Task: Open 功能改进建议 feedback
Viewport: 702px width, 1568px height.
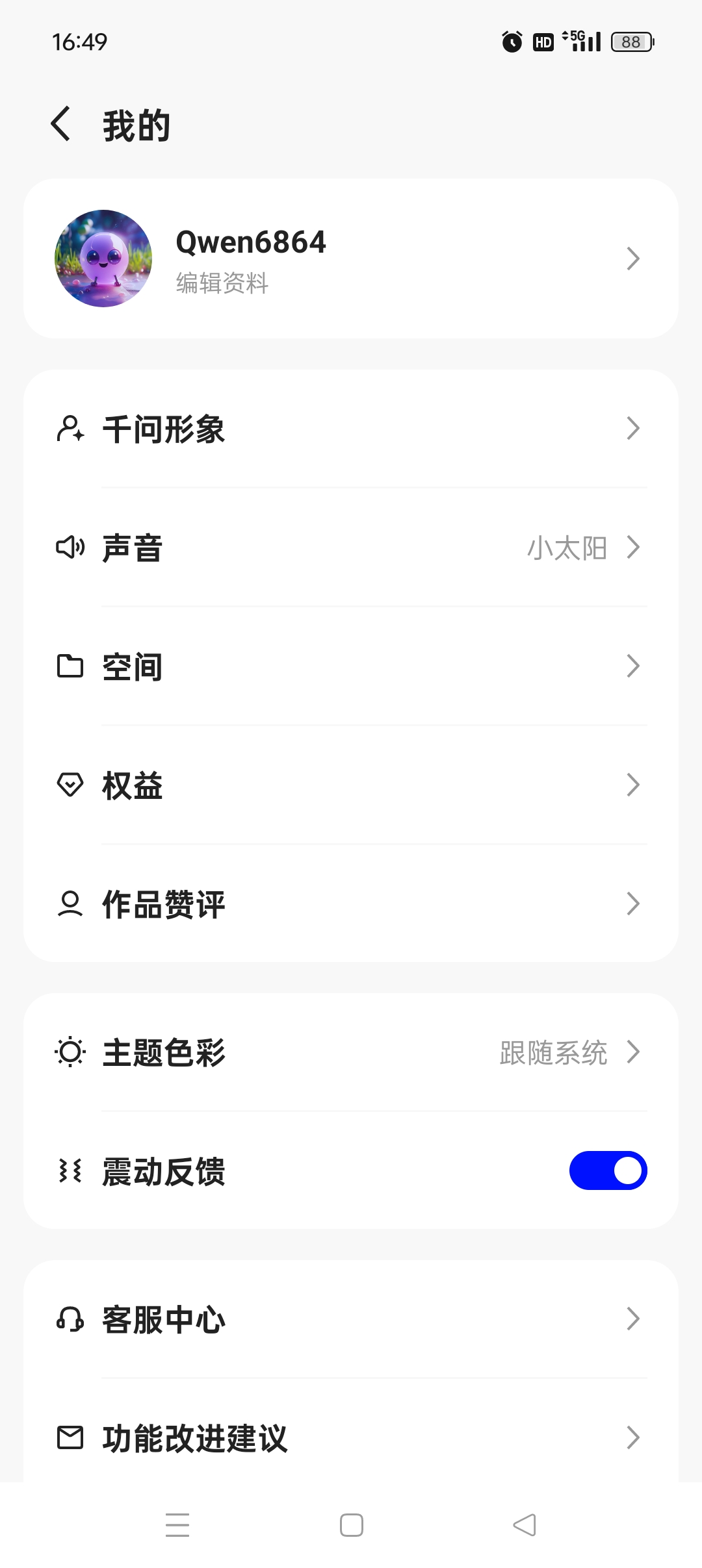Action: click(351, 1437)
